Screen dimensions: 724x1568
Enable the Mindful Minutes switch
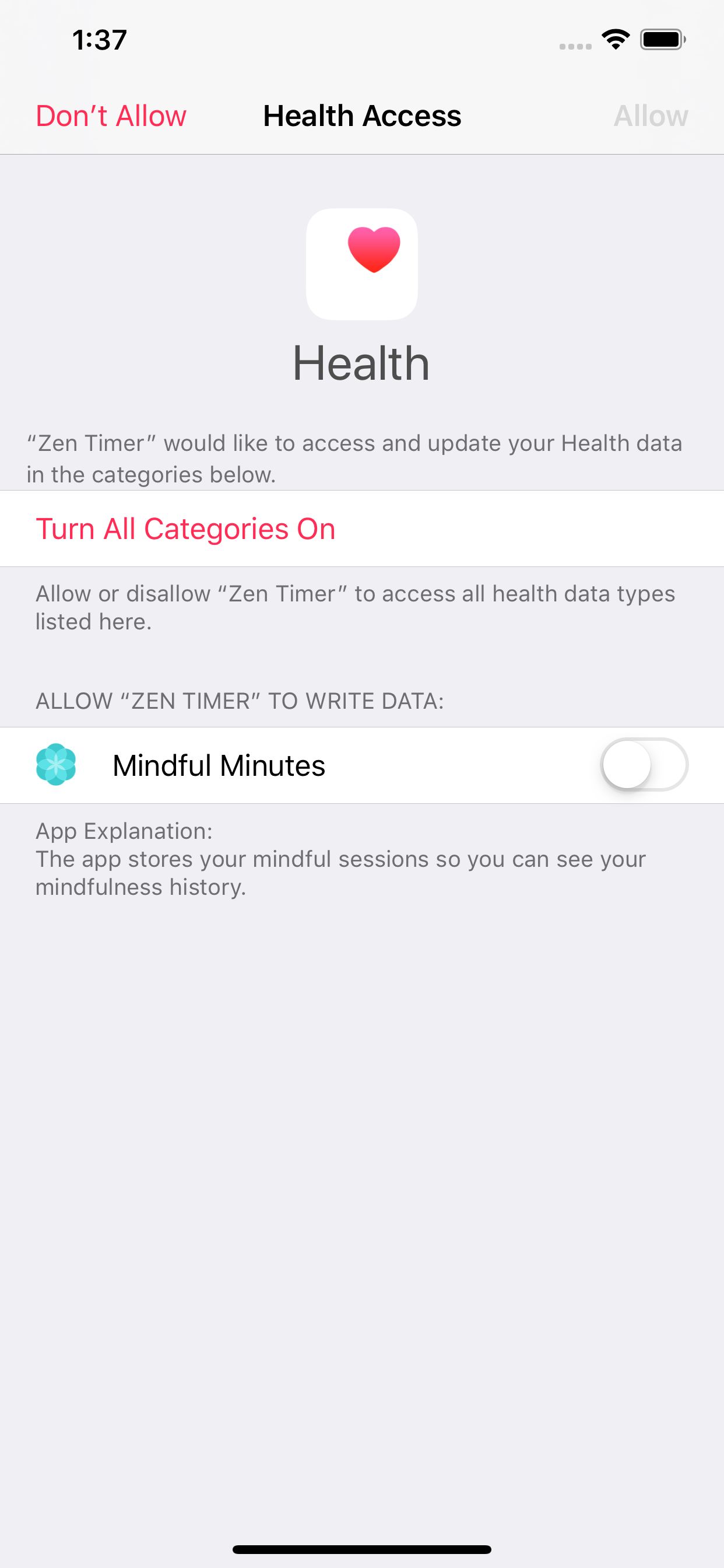(x=644, y=765)
